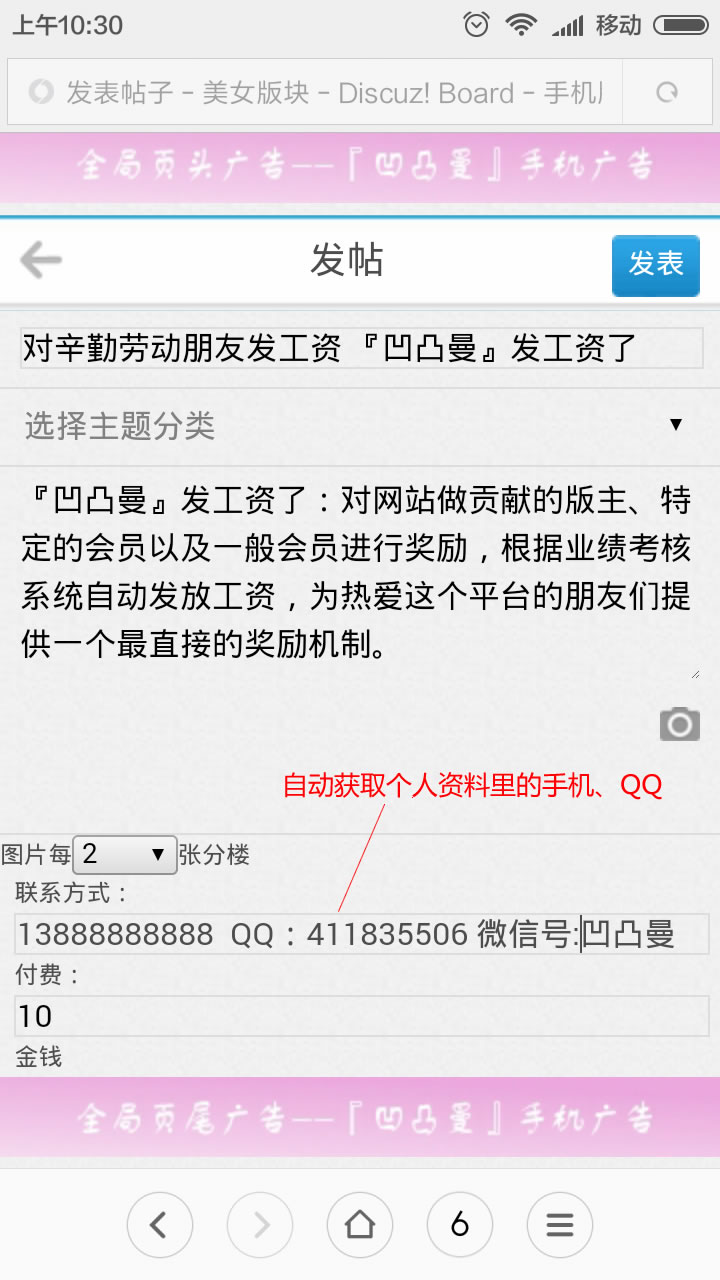Reload the page in browser
The width and height of the screenshot is (720, 1280).
(x=666, y=93)
